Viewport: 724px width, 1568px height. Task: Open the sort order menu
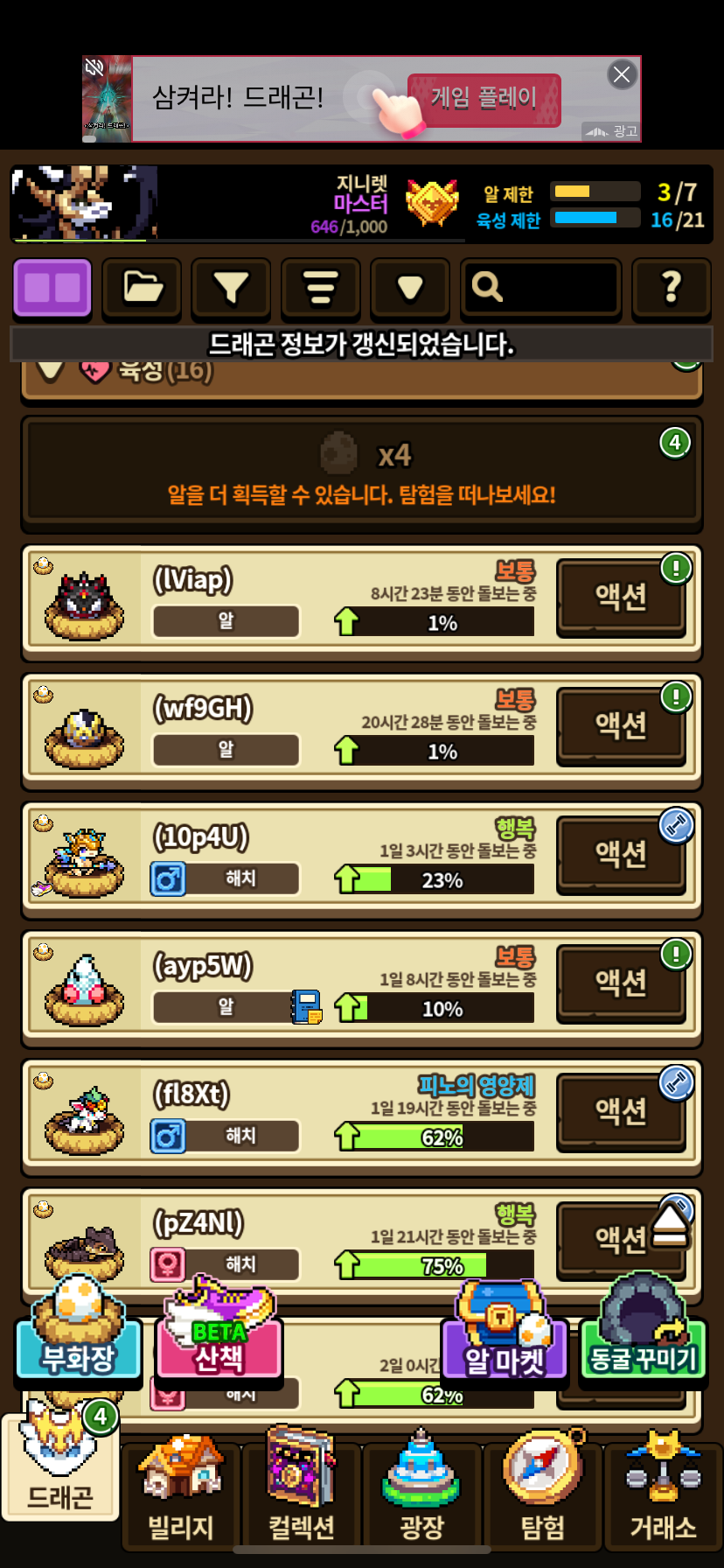(x=320, y=288)
